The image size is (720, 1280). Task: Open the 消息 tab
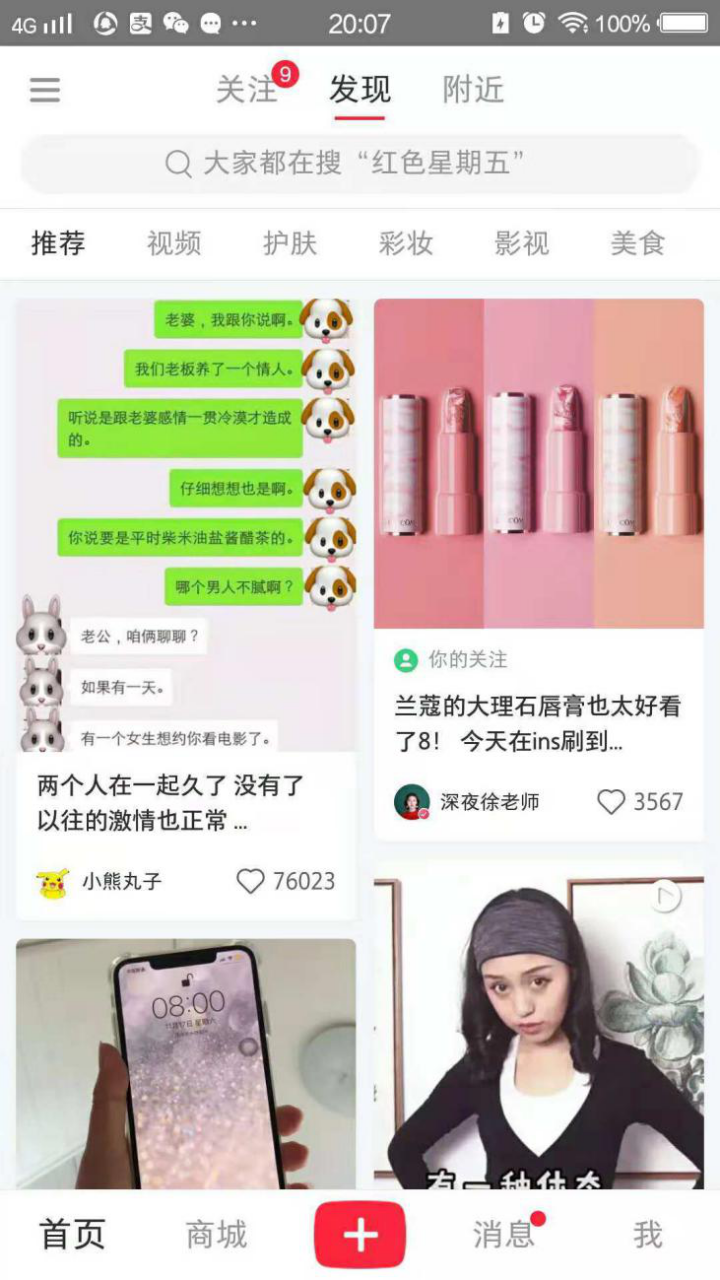click(x=503, y=1235)
